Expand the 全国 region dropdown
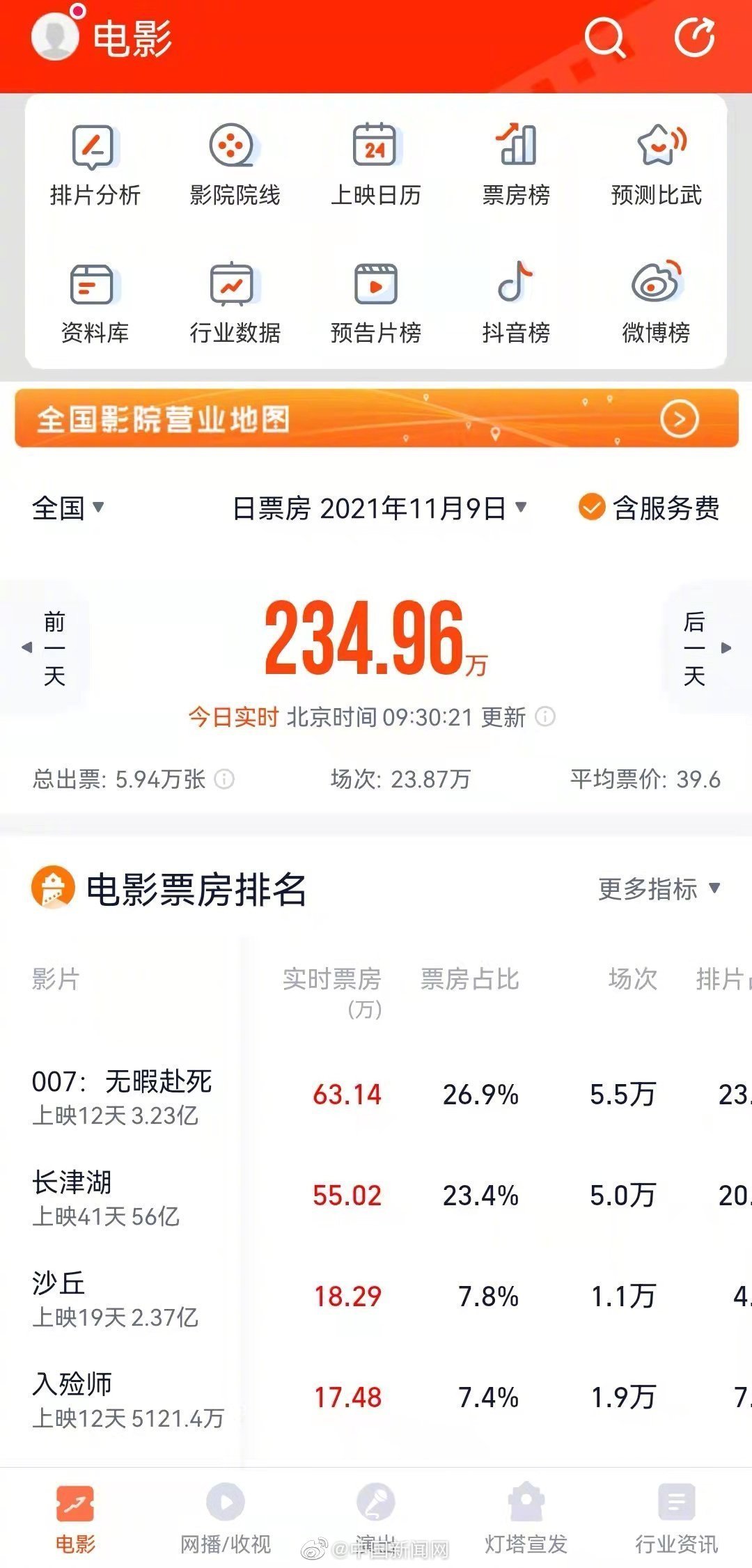Viewport: 752px width, 1568px height. coord(68,508)
